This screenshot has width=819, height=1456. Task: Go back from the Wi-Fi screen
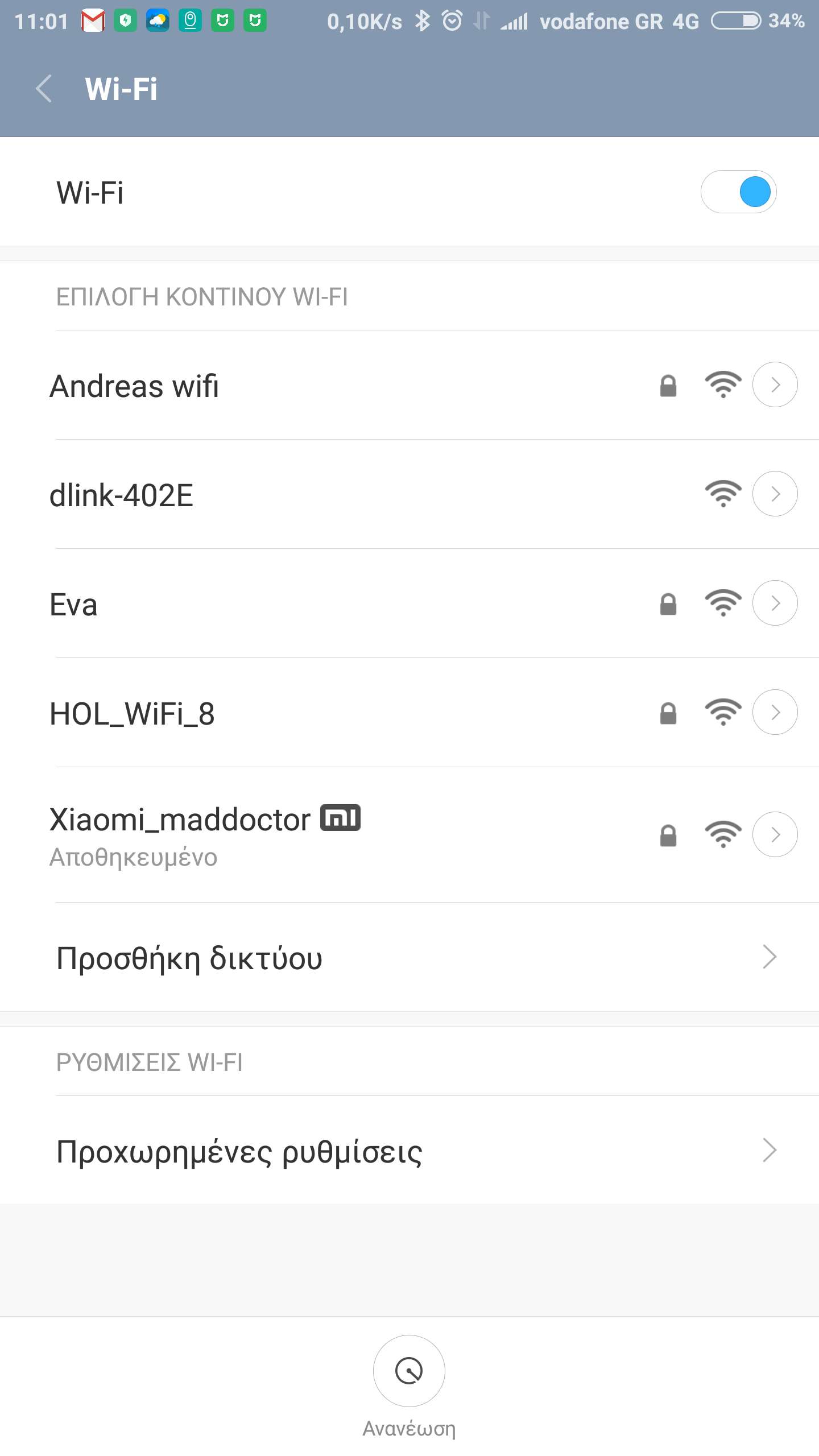44,89
